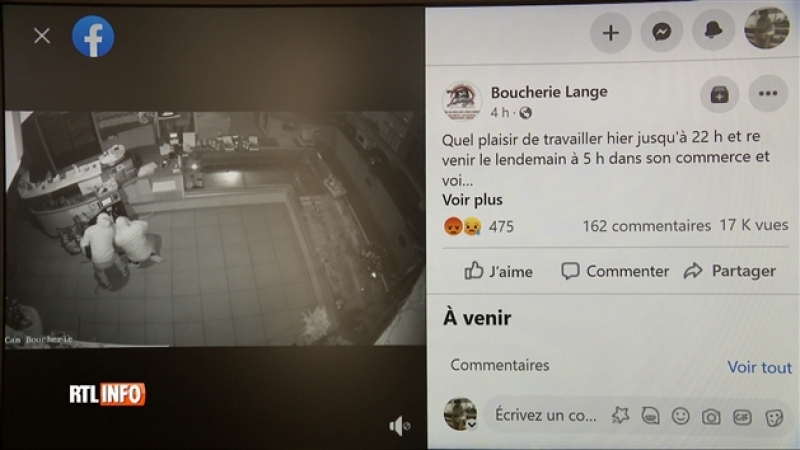The height and width of the screenshot is (450, 800).
Task: Open the emoji picker in comment box
Action: pyautogui.click(x=681, y=416)
